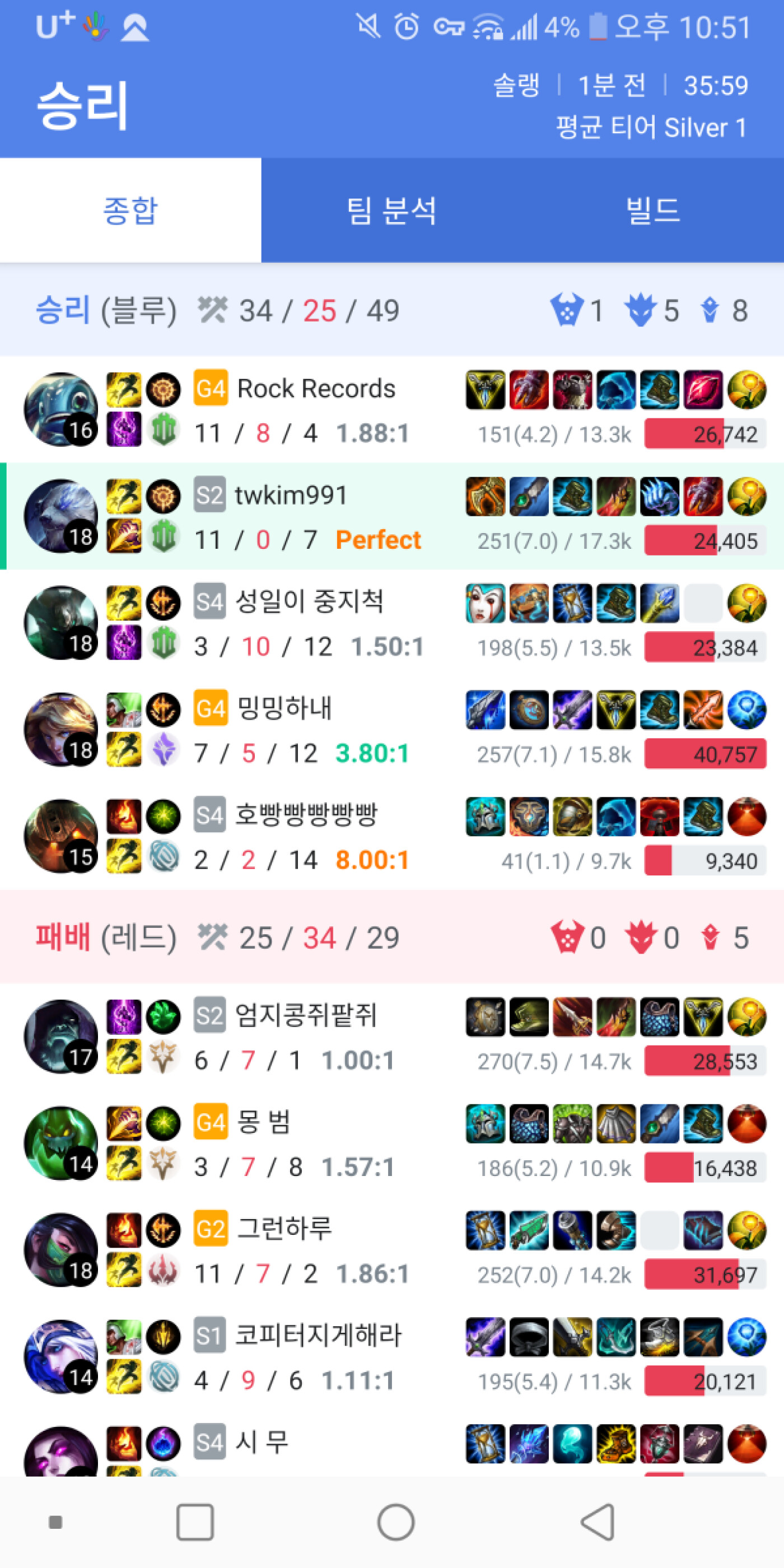
Task: Tap the system home button
Action: pyautogui.click(x=396, y=1522)
